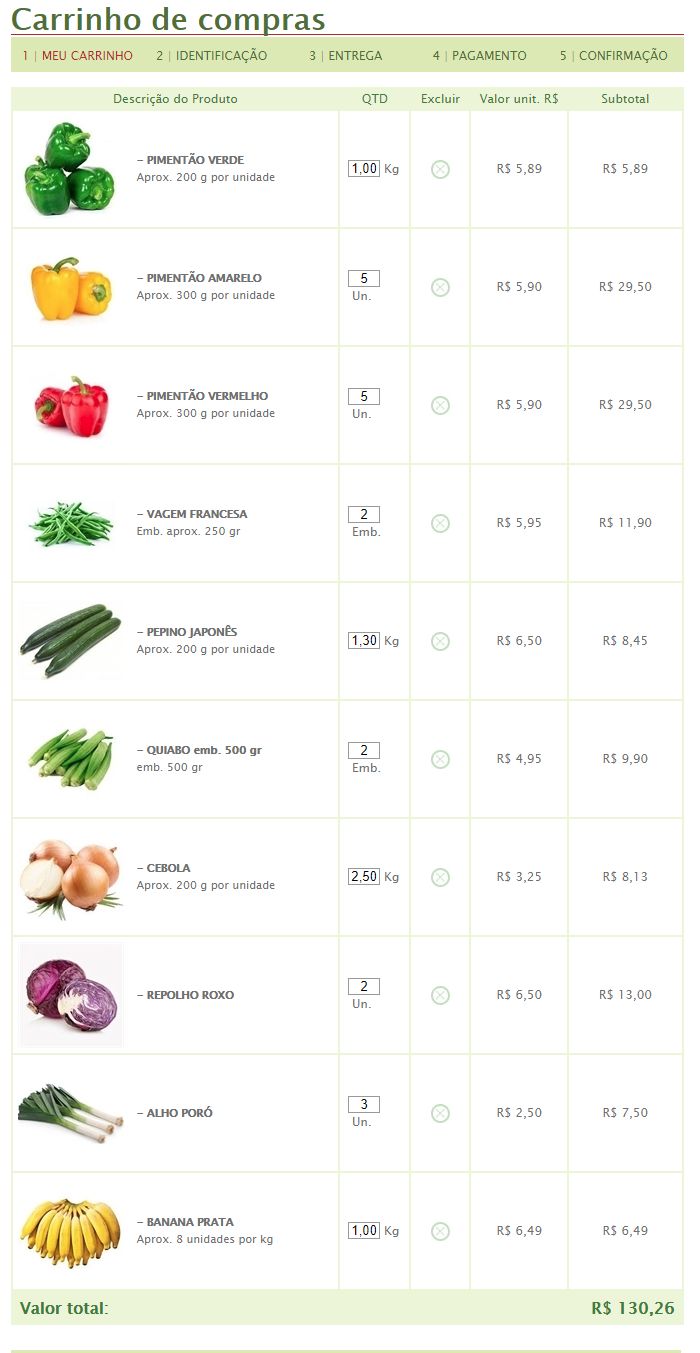Switch to the Entrega step
The height and width of the screenshot is (1353, 700).
click(346, 56)
